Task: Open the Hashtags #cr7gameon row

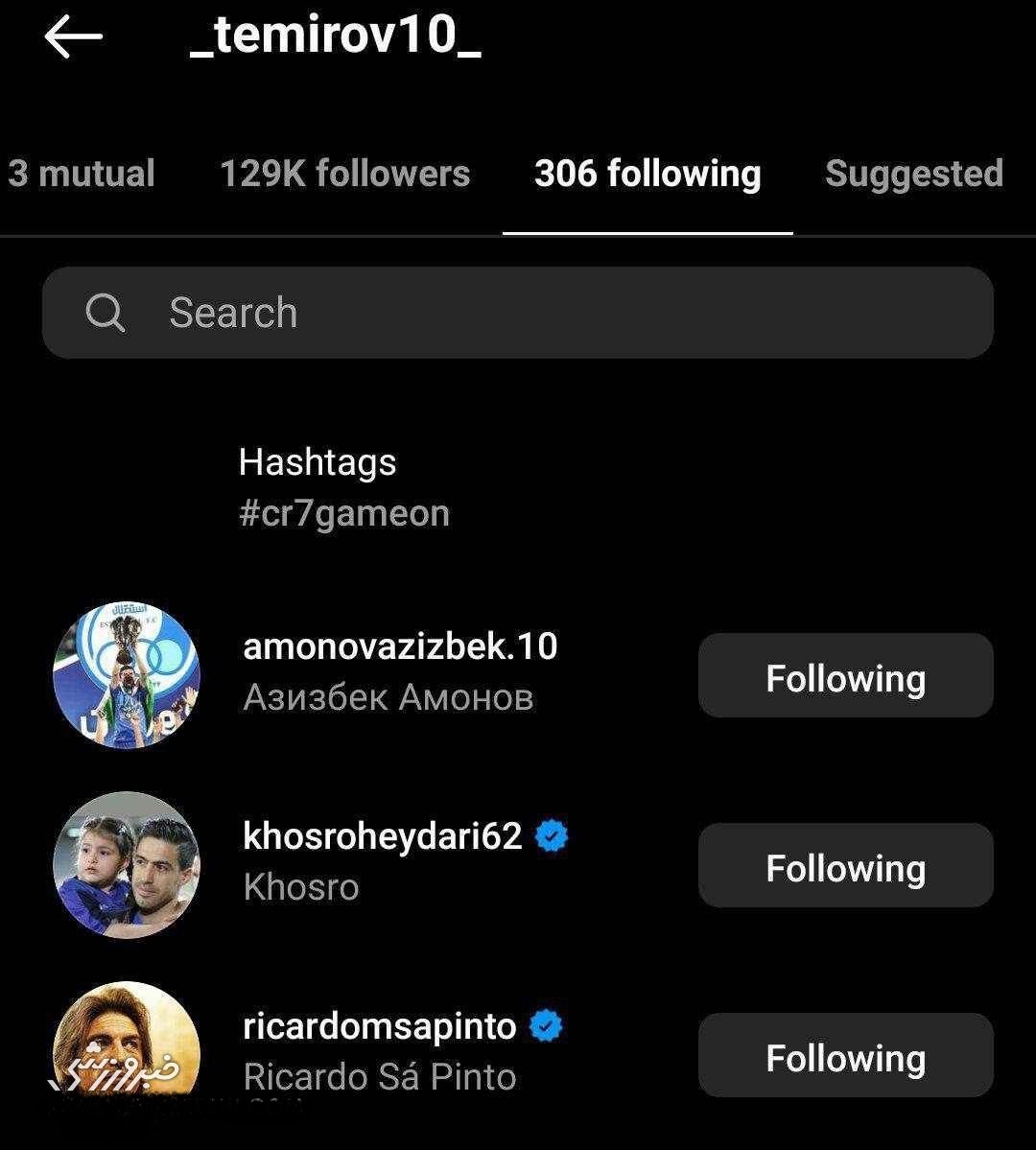Action: (x=343, y=487)
